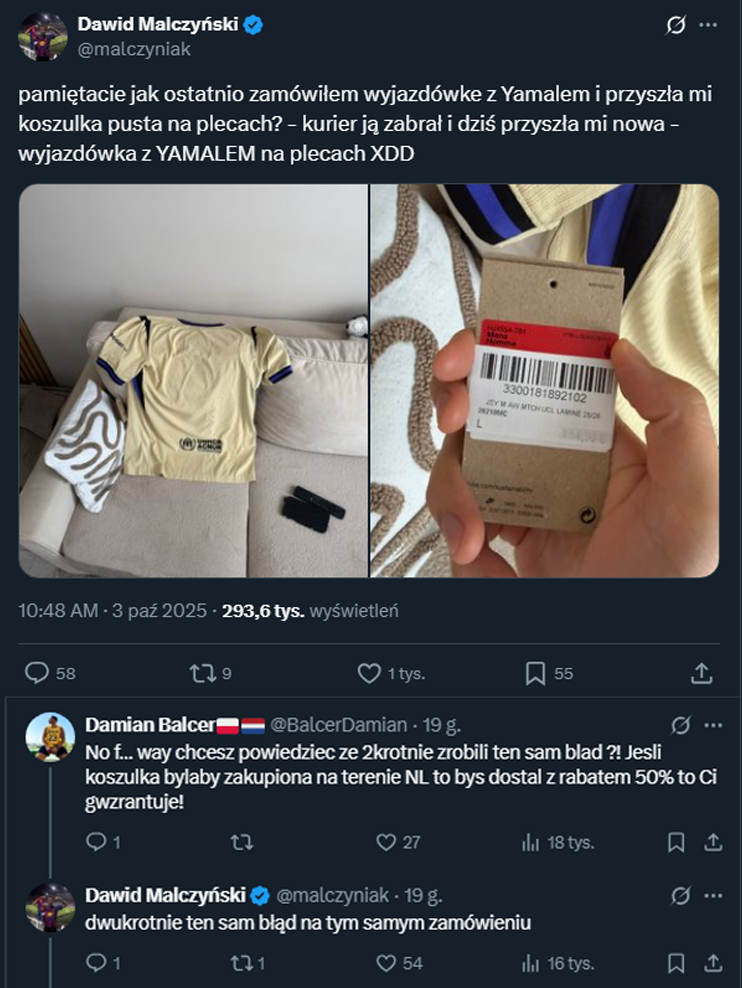This screenshot has width=742, height=988.
Task: Share Dawid's reply about the same order
Action: tap(713, 963)
